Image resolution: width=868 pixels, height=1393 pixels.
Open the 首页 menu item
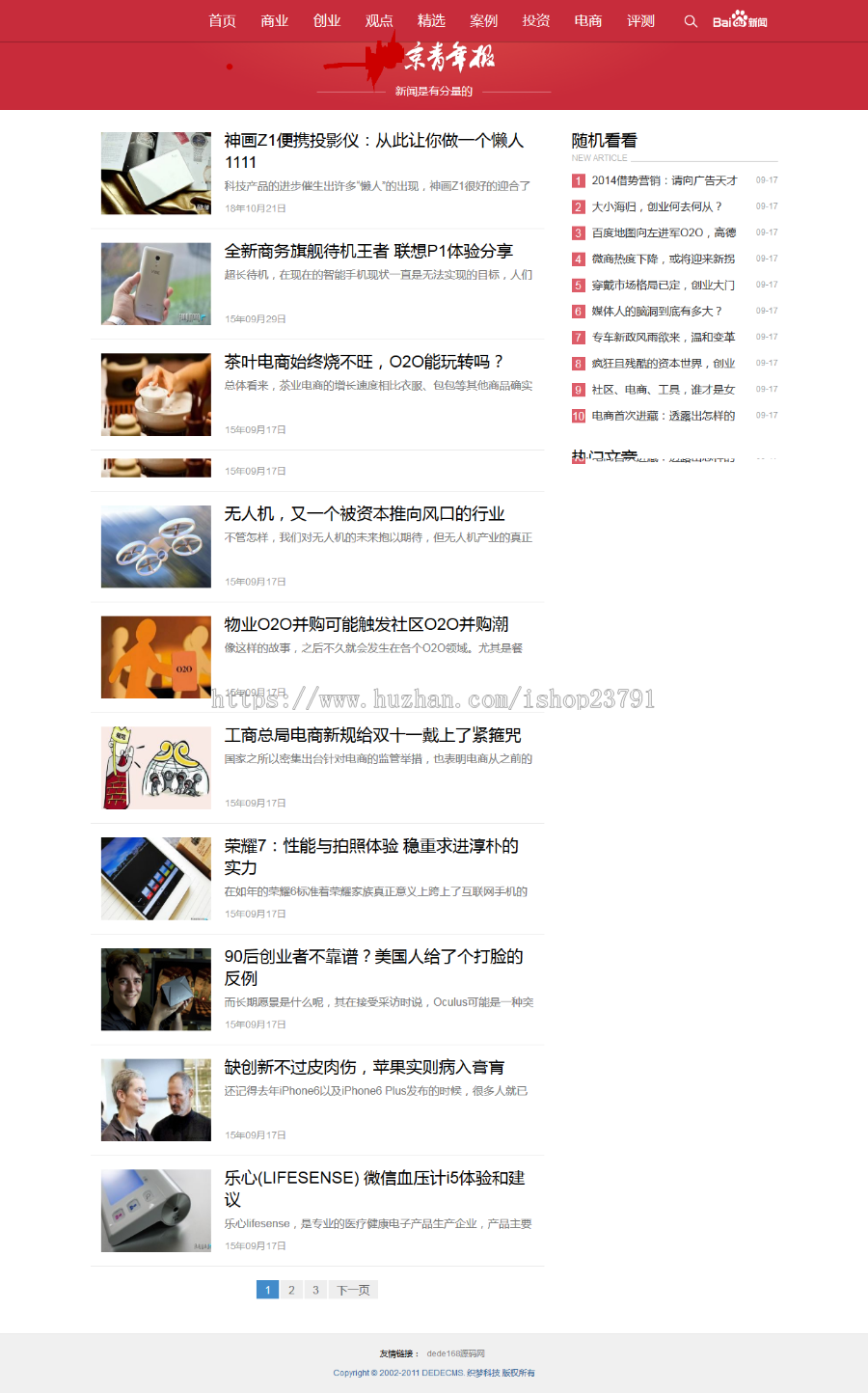coord(222,20)
